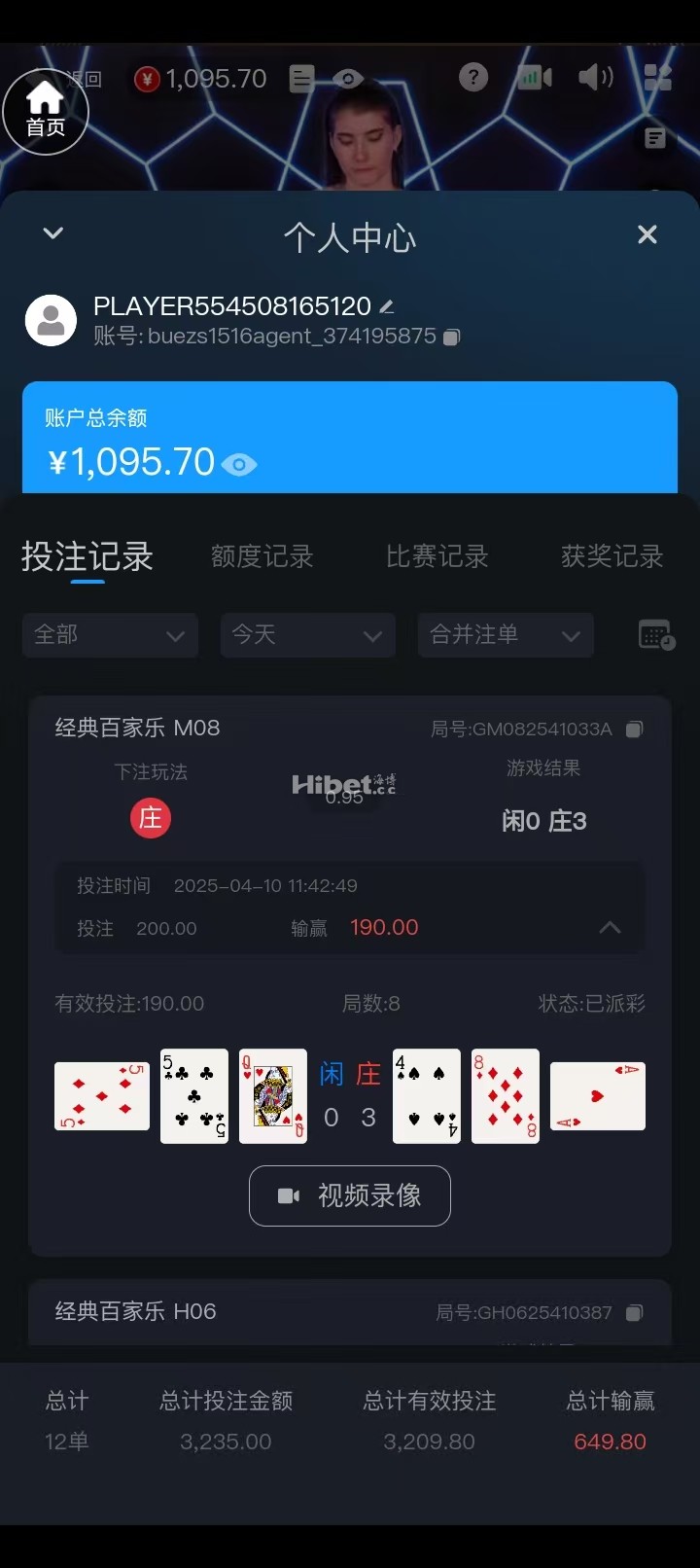The height and width of the screenshot is (1568, 700).
Task: Edit the PLAYER554508165120 nickname
Action: point(387,305)
